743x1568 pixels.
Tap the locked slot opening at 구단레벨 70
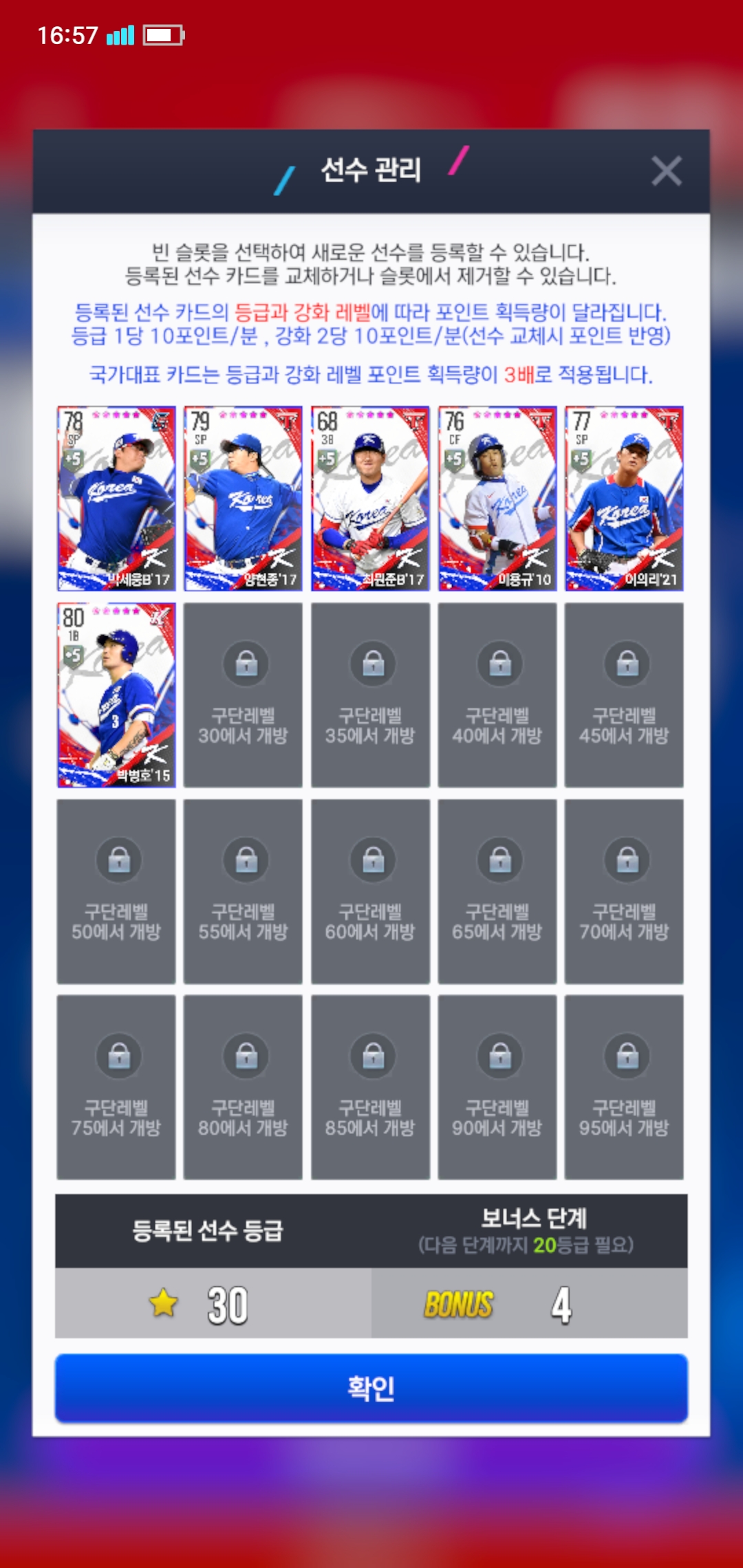pyautogui.click(x=624, y=891)
